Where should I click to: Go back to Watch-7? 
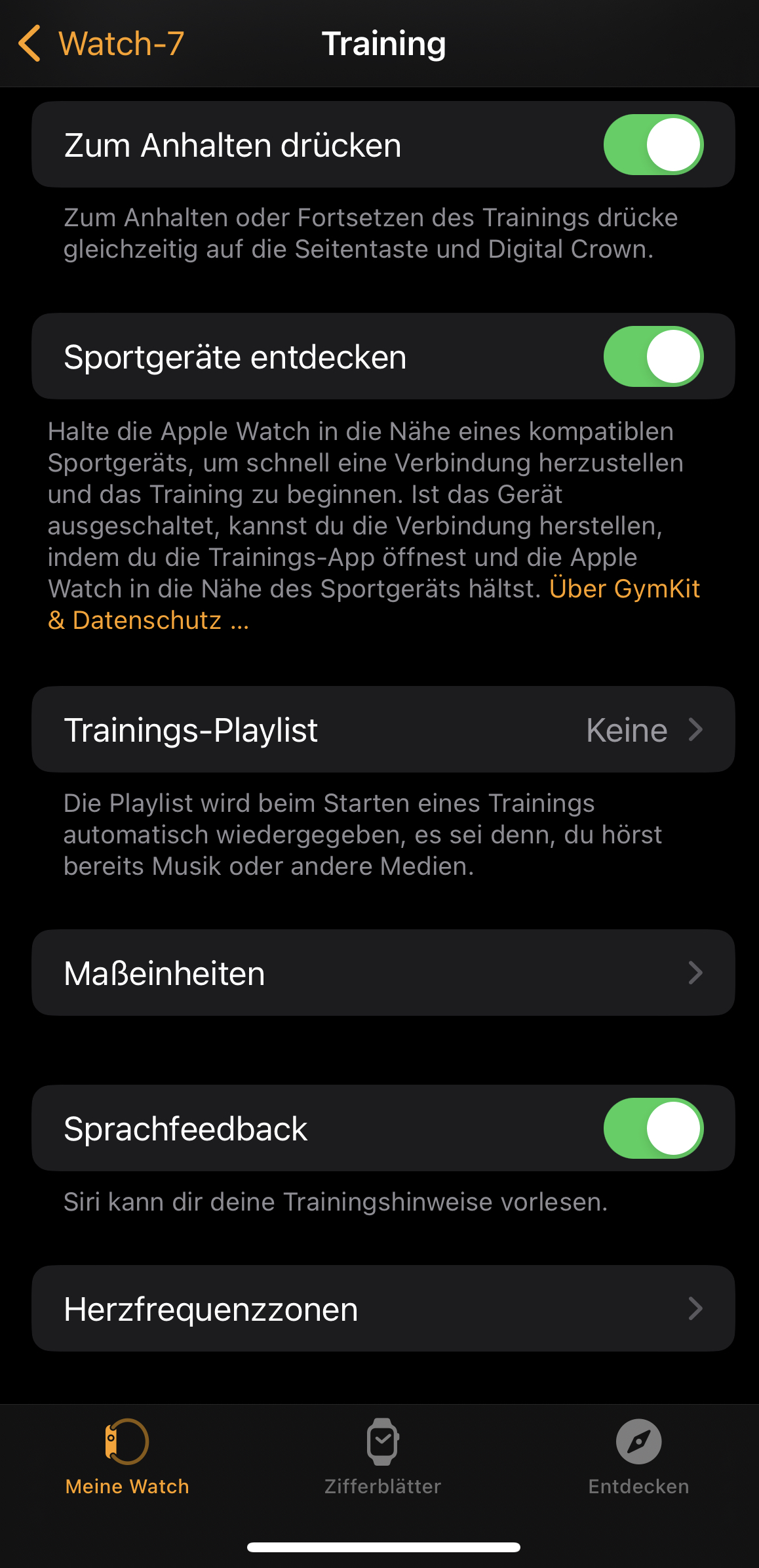(102, 44)
